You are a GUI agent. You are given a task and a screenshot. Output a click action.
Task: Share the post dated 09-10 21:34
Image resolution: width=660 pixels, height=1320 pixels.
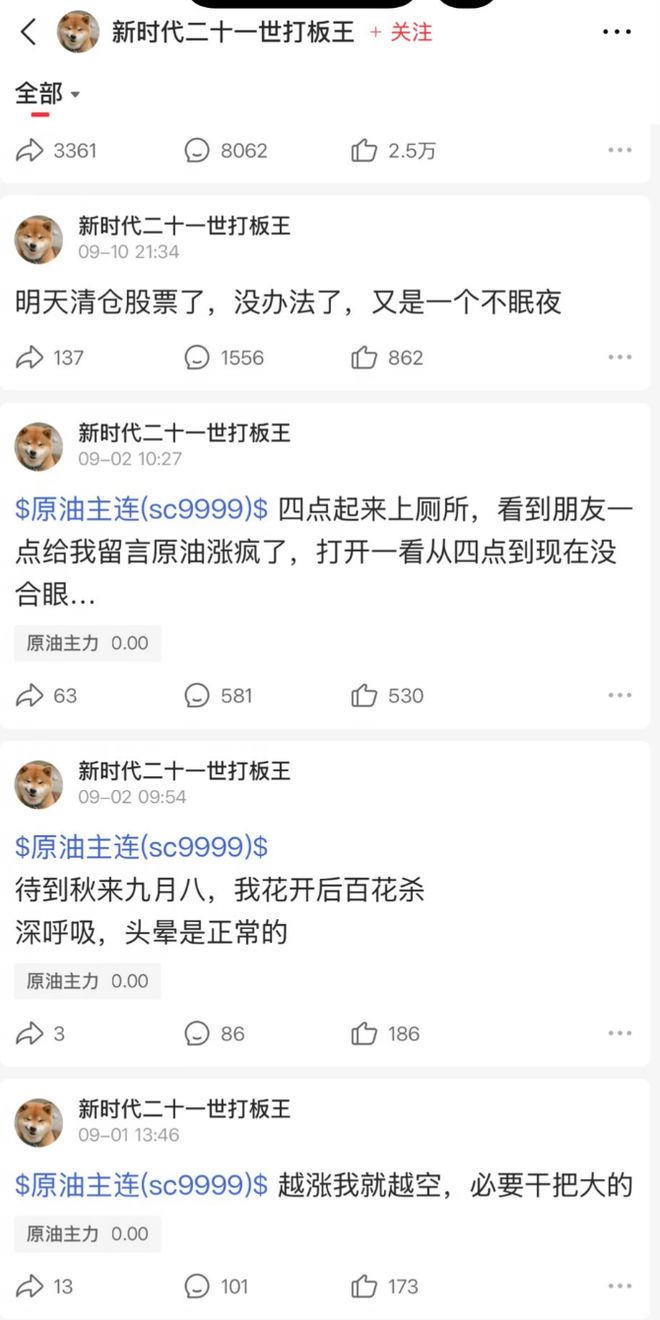50,357
